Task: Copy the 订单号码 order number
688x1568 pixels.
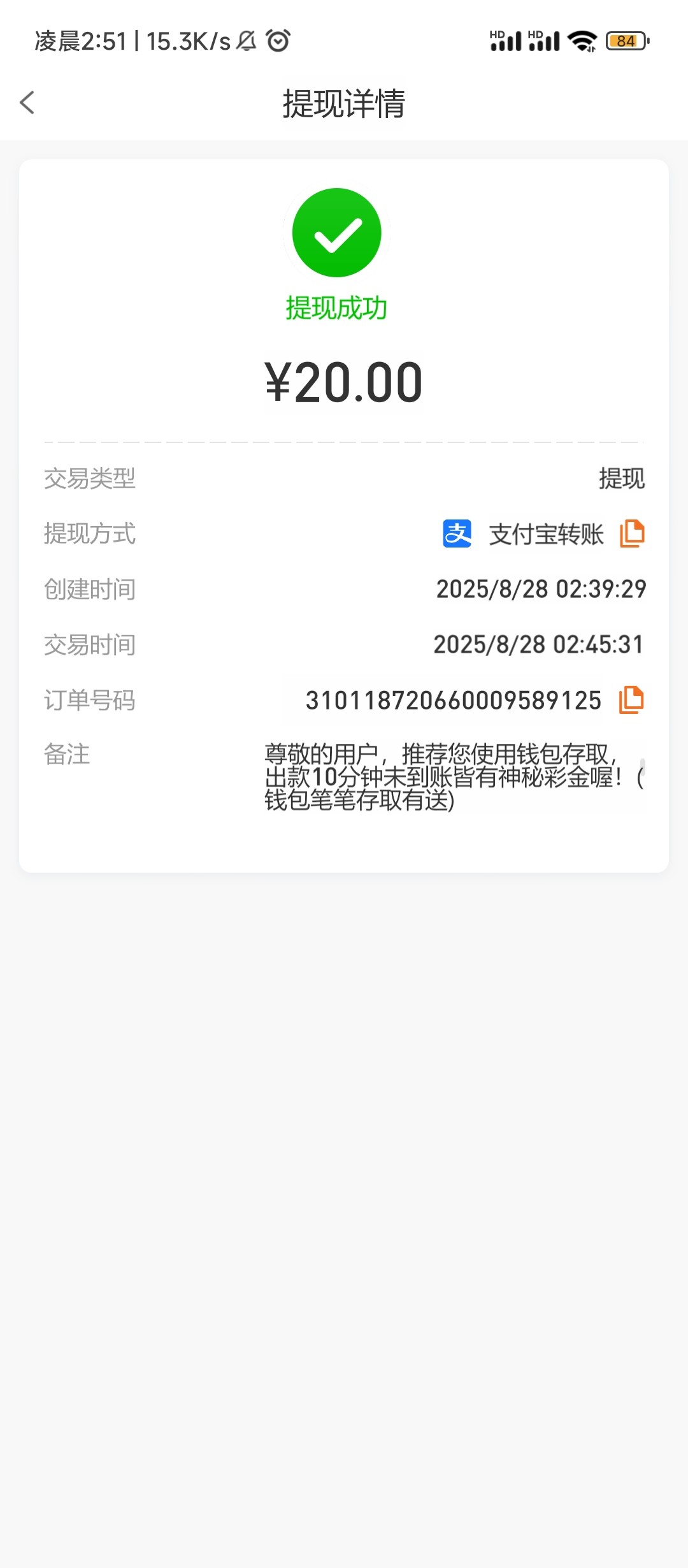Action: pyautogui.click(x=631, y=700)
